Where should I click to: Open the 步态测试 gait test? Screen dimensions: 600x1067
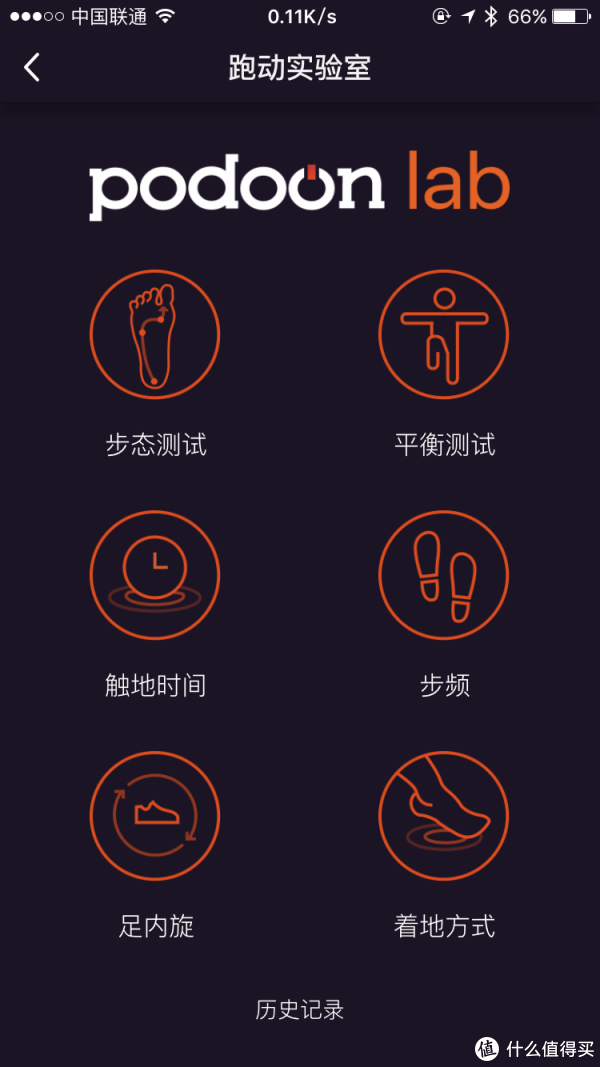(155, 336)
